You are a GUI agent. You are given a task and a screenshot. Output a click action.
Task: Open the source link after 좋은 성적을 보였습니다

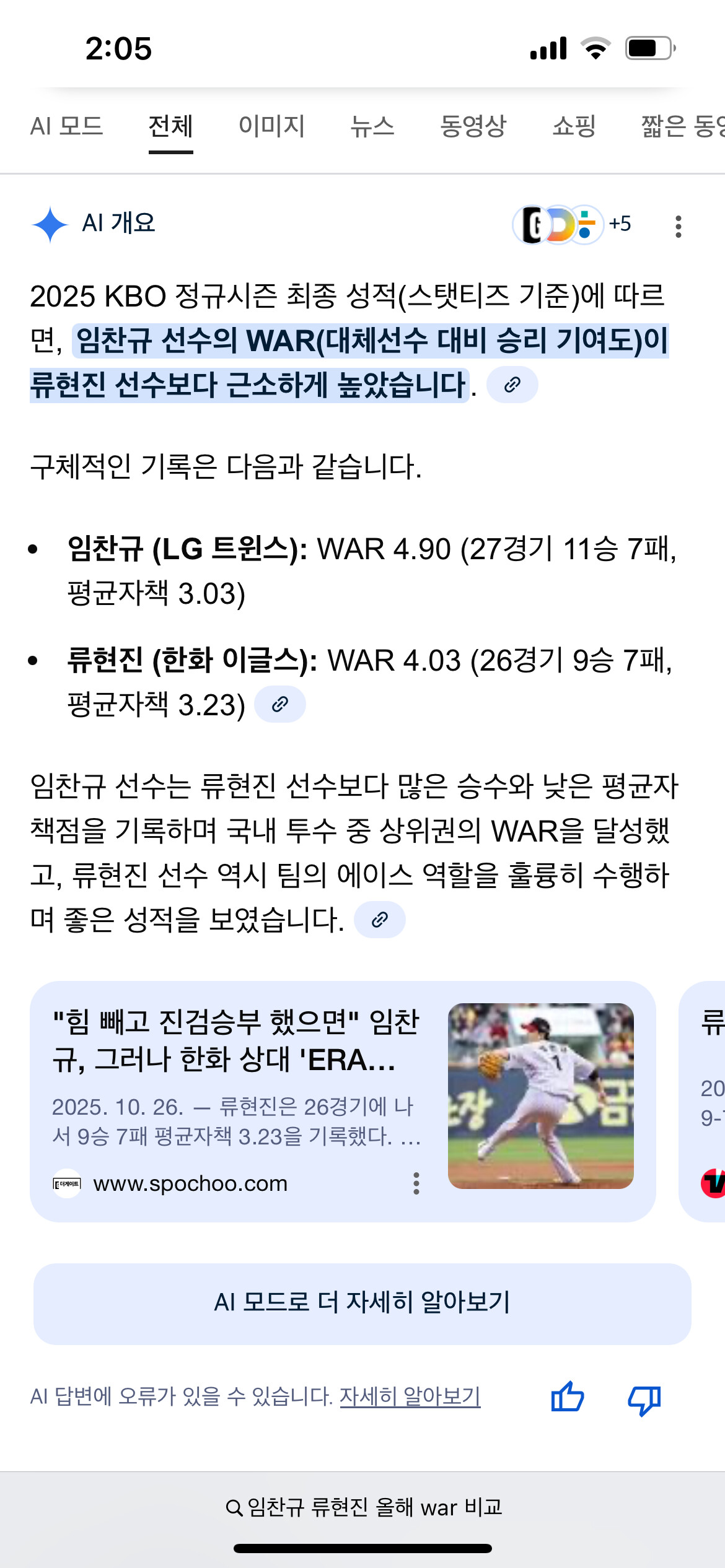[379, 920]
